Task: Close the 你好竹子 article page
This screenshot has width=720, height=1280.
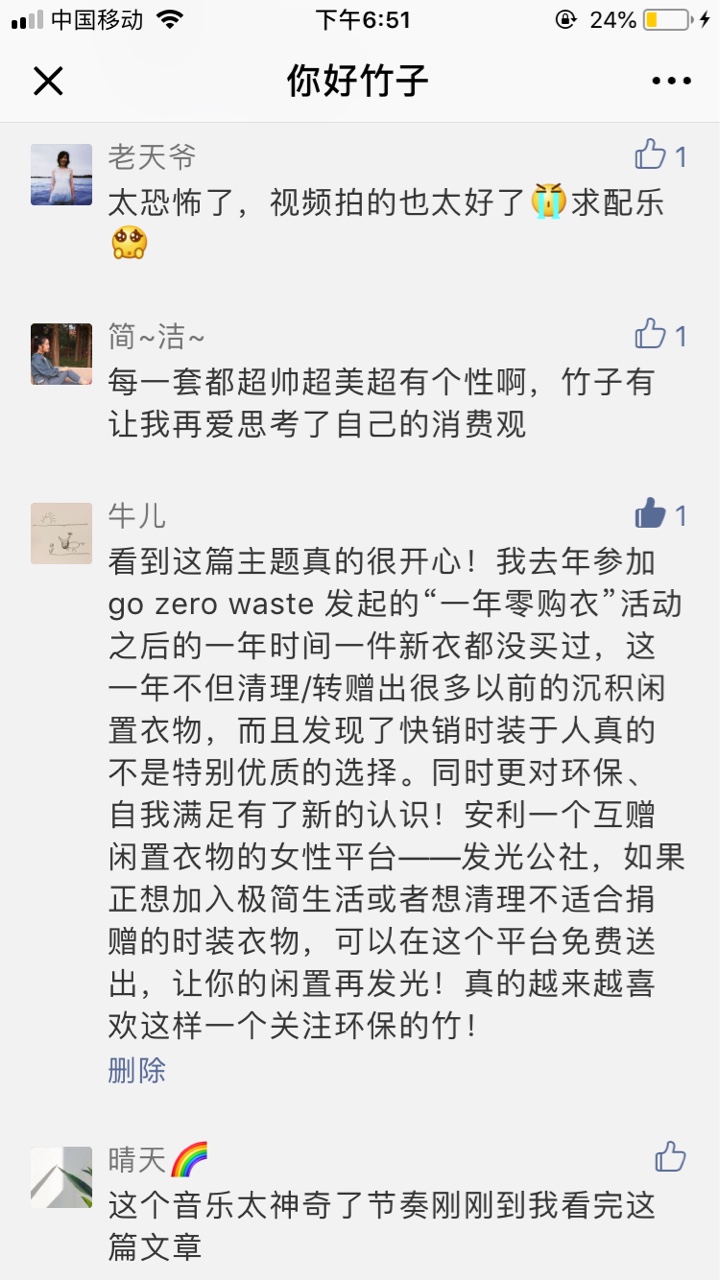Action: tap(48, 81)
